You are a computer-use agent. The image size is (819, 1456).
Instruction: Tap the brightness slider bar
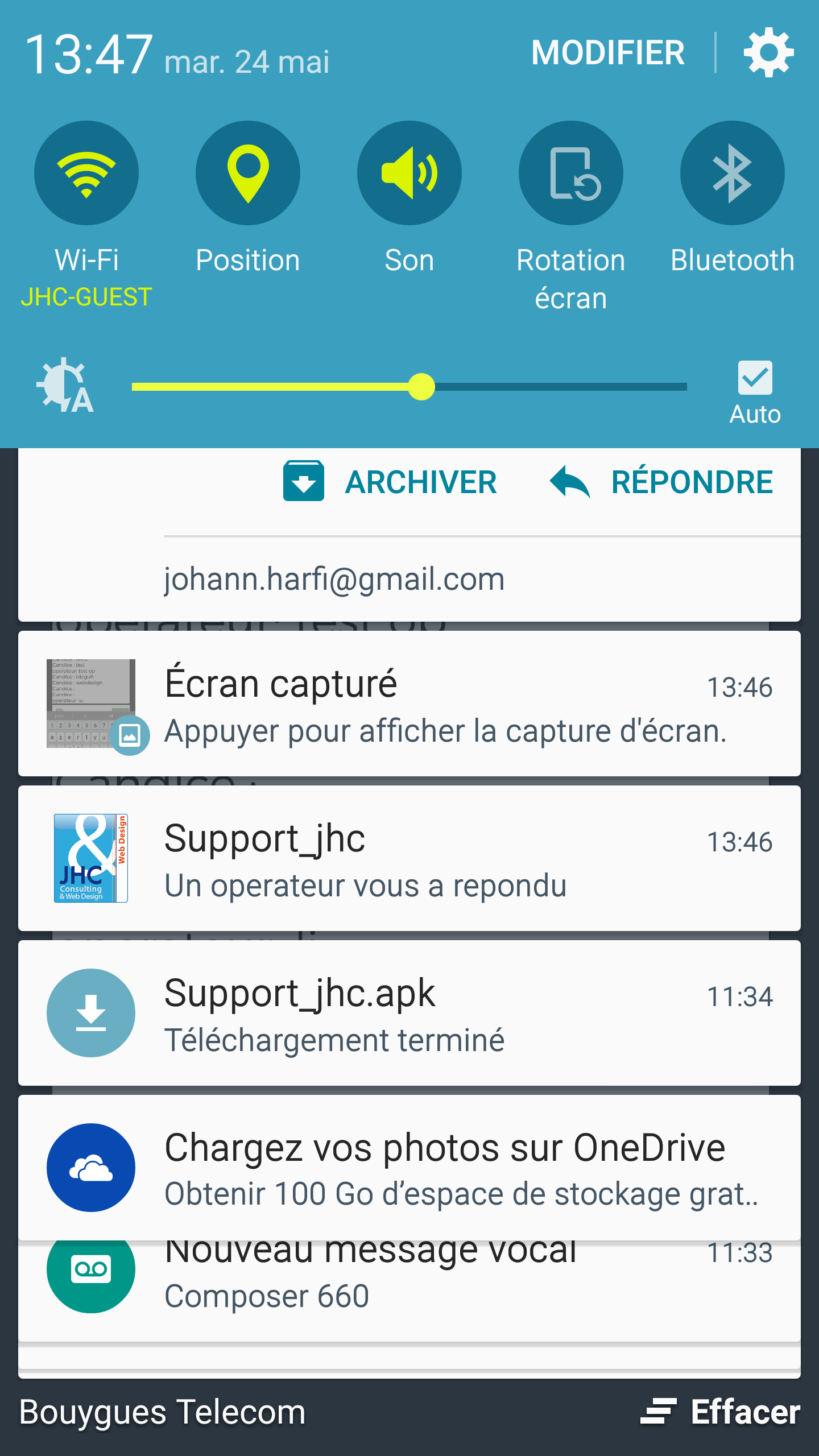pos(409,387)
